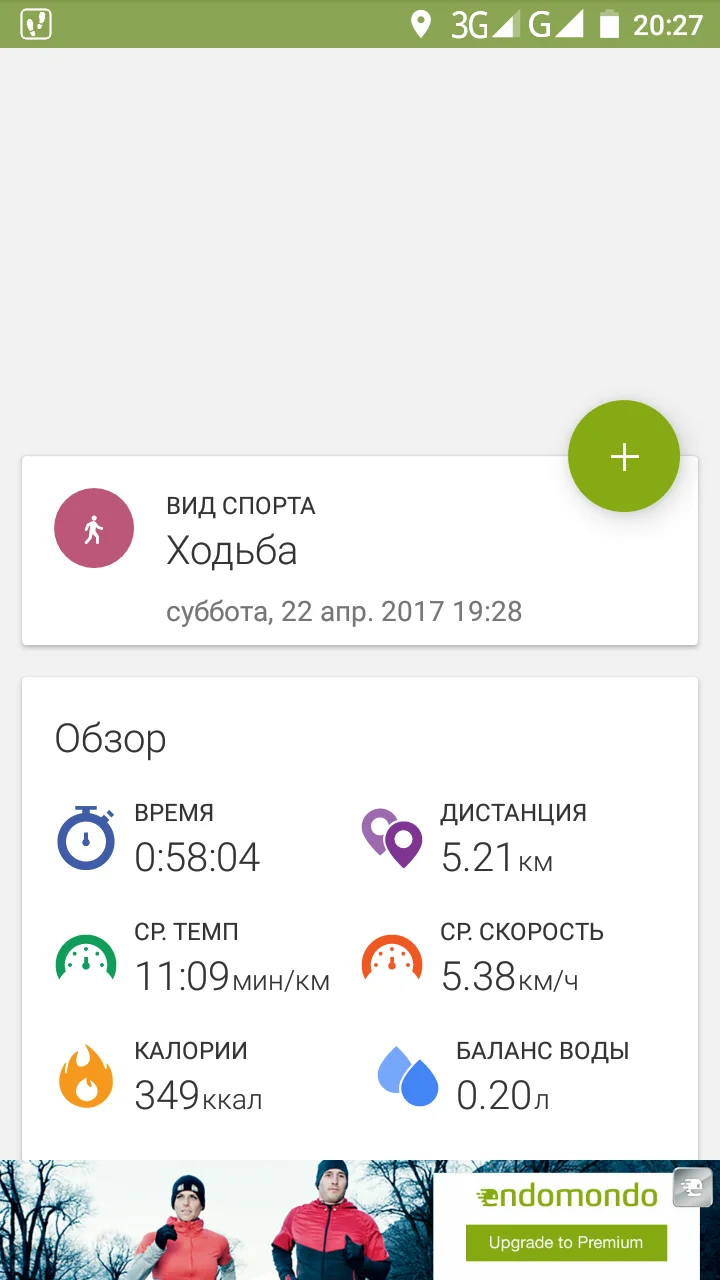The width and height of the screenshot is (720, 1280).
Task: Tap the green plus action button
Action: coord(624,456)
